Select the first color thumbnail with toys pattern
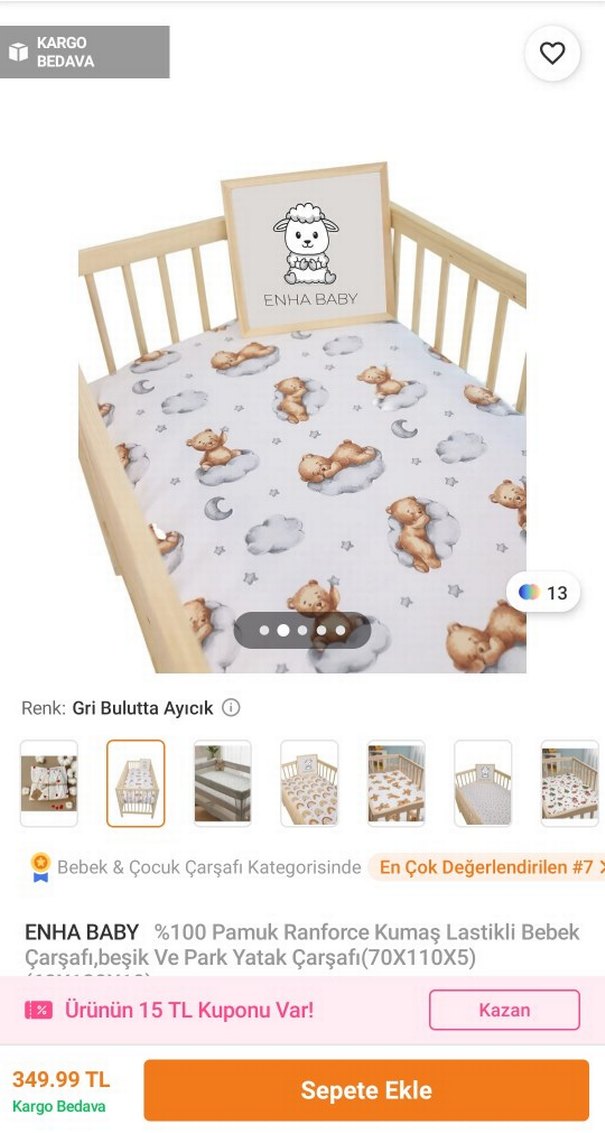605x1133 pixels. coord(49,783)
